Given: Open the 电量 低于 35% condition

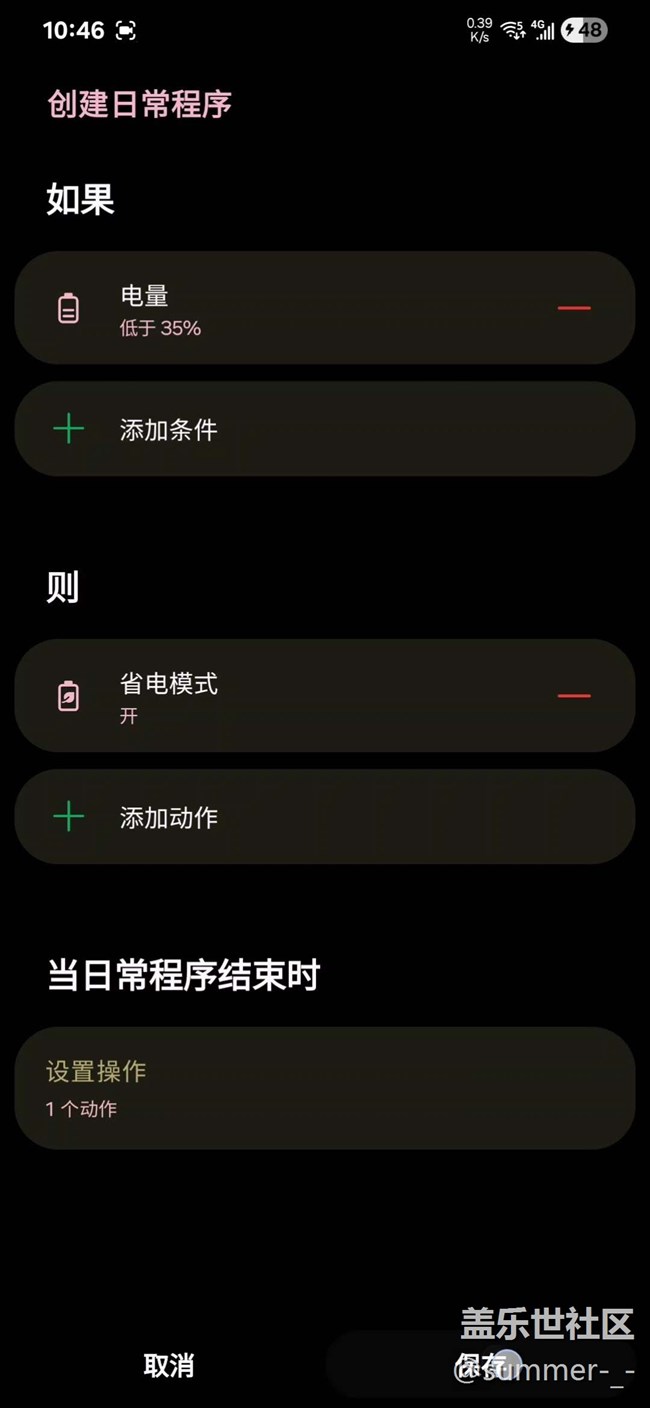Looking at the screenshot, I should (x=325, y=308).
